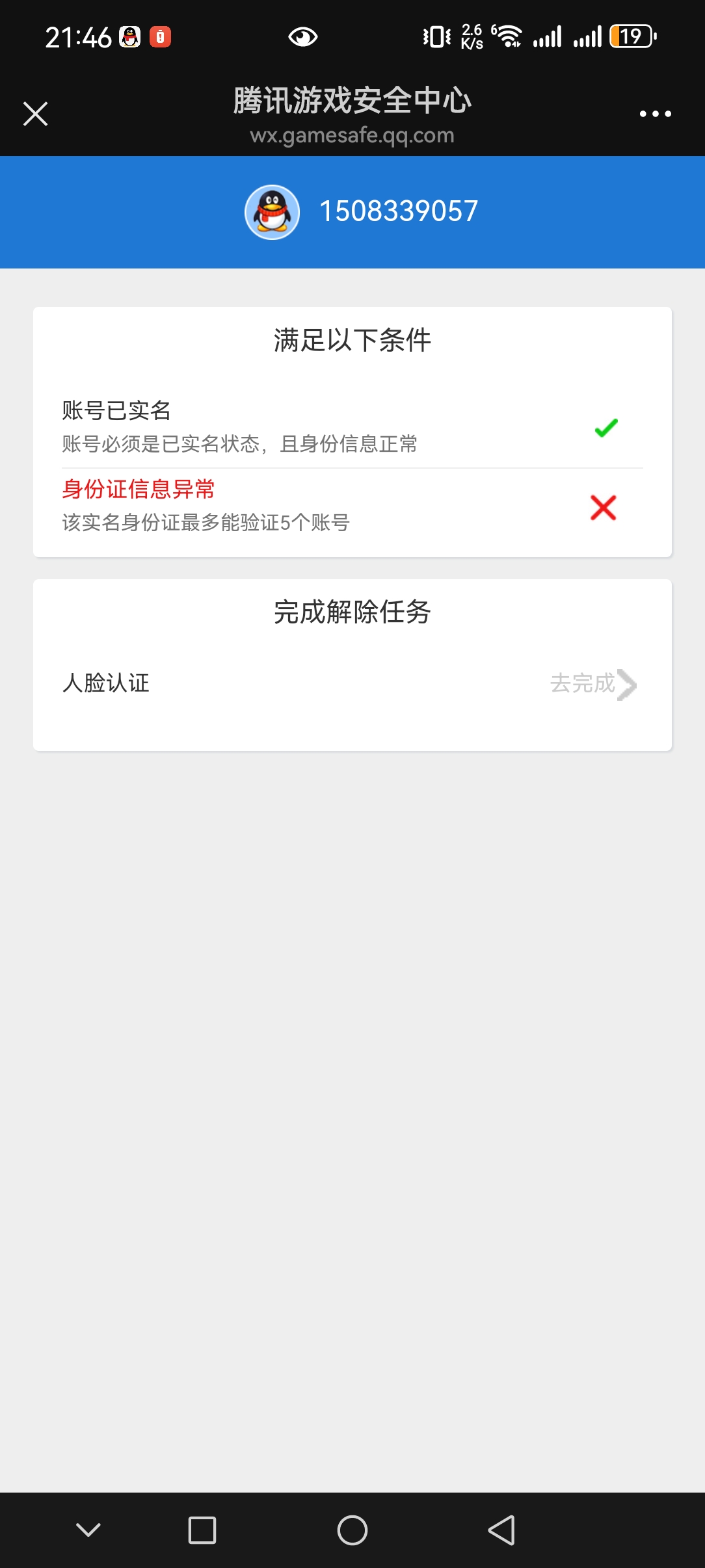This screenshot has width=705, height=1568.
Task: Select the 完成解除任务 panel title
Action: [352, 612]
